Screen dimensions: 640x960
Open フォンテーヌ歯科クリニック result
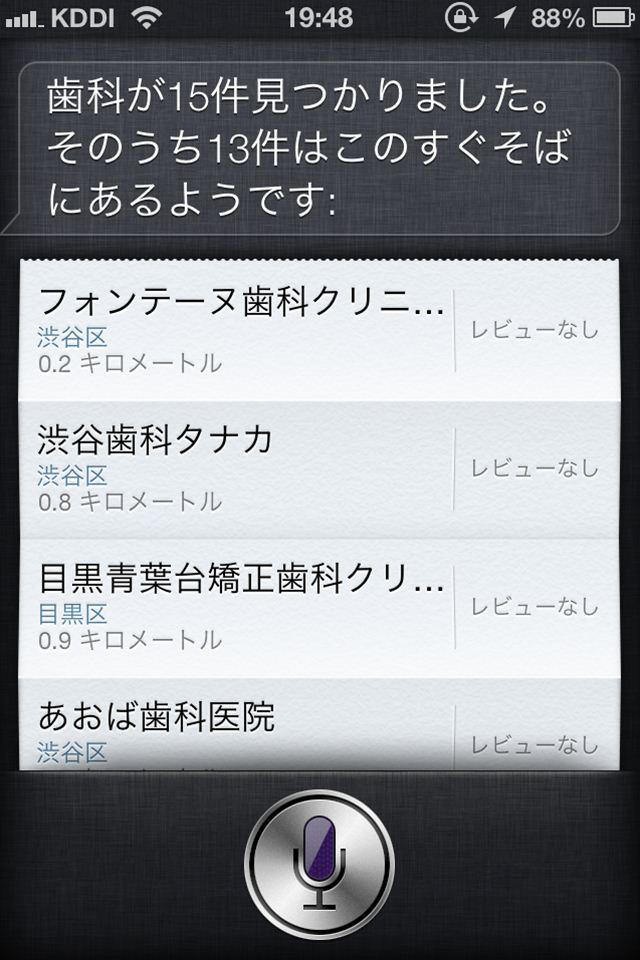click(240, 329)
